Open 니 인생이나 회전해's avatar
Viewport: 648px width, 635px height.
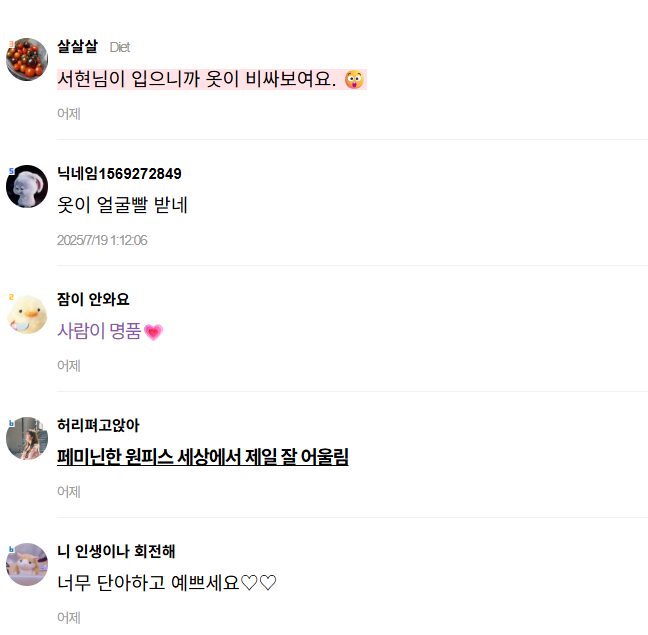(x=27, y=564)
